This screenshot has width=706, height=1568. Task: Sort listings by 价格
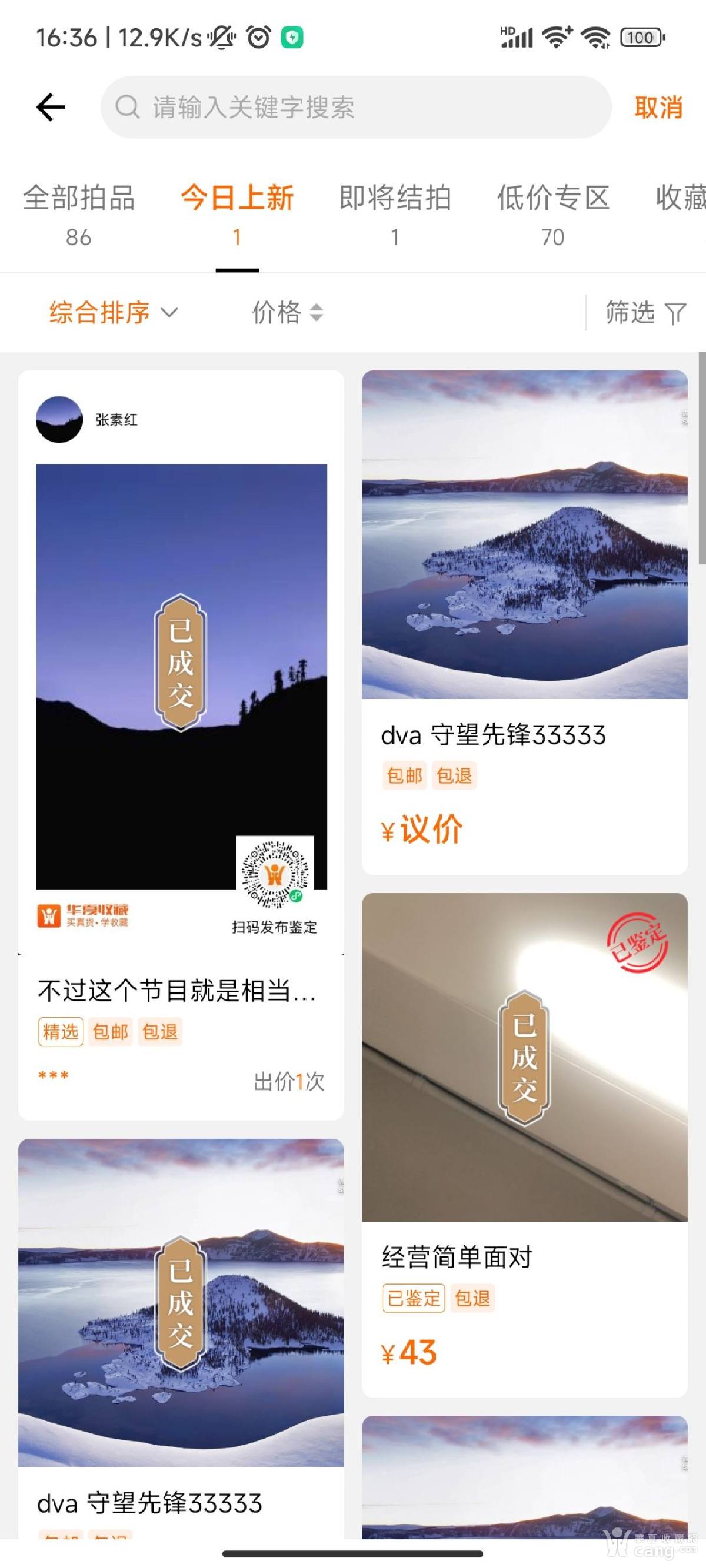288,313
